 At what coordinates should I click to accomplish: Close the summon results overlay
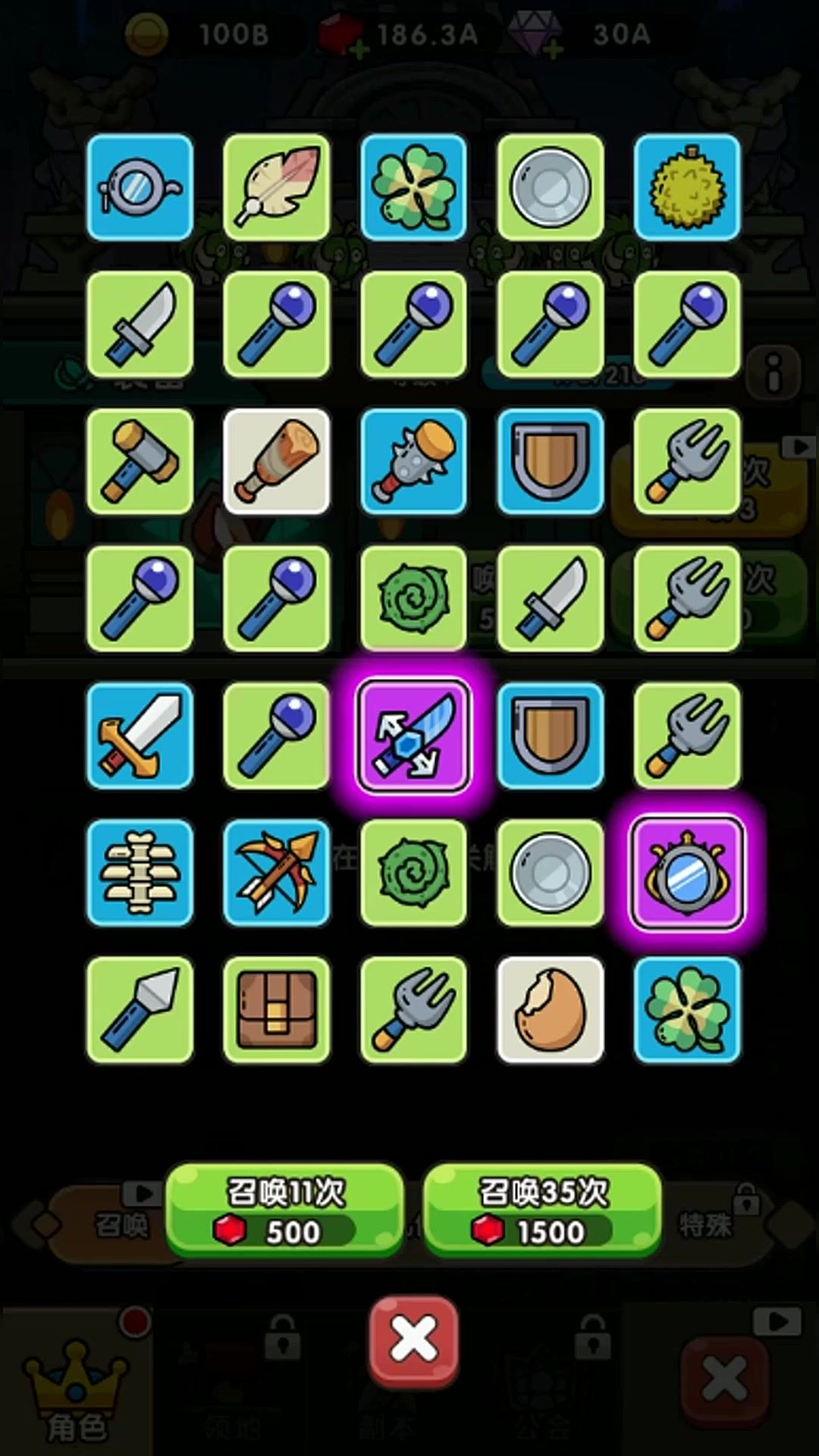(x=413, y=1340)
